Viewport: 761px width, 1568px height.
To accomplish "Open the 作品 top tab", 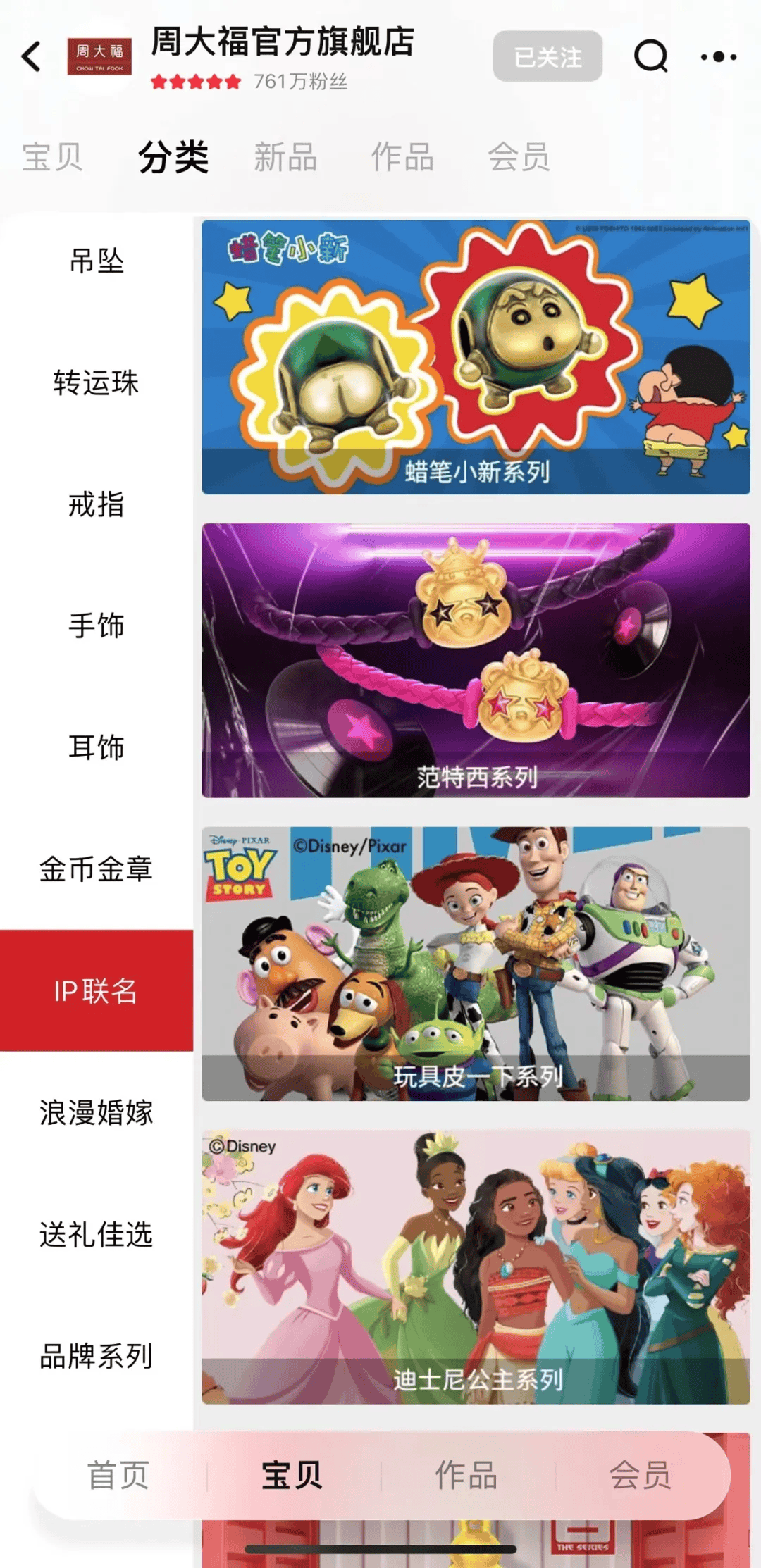I will click(402, 156).
